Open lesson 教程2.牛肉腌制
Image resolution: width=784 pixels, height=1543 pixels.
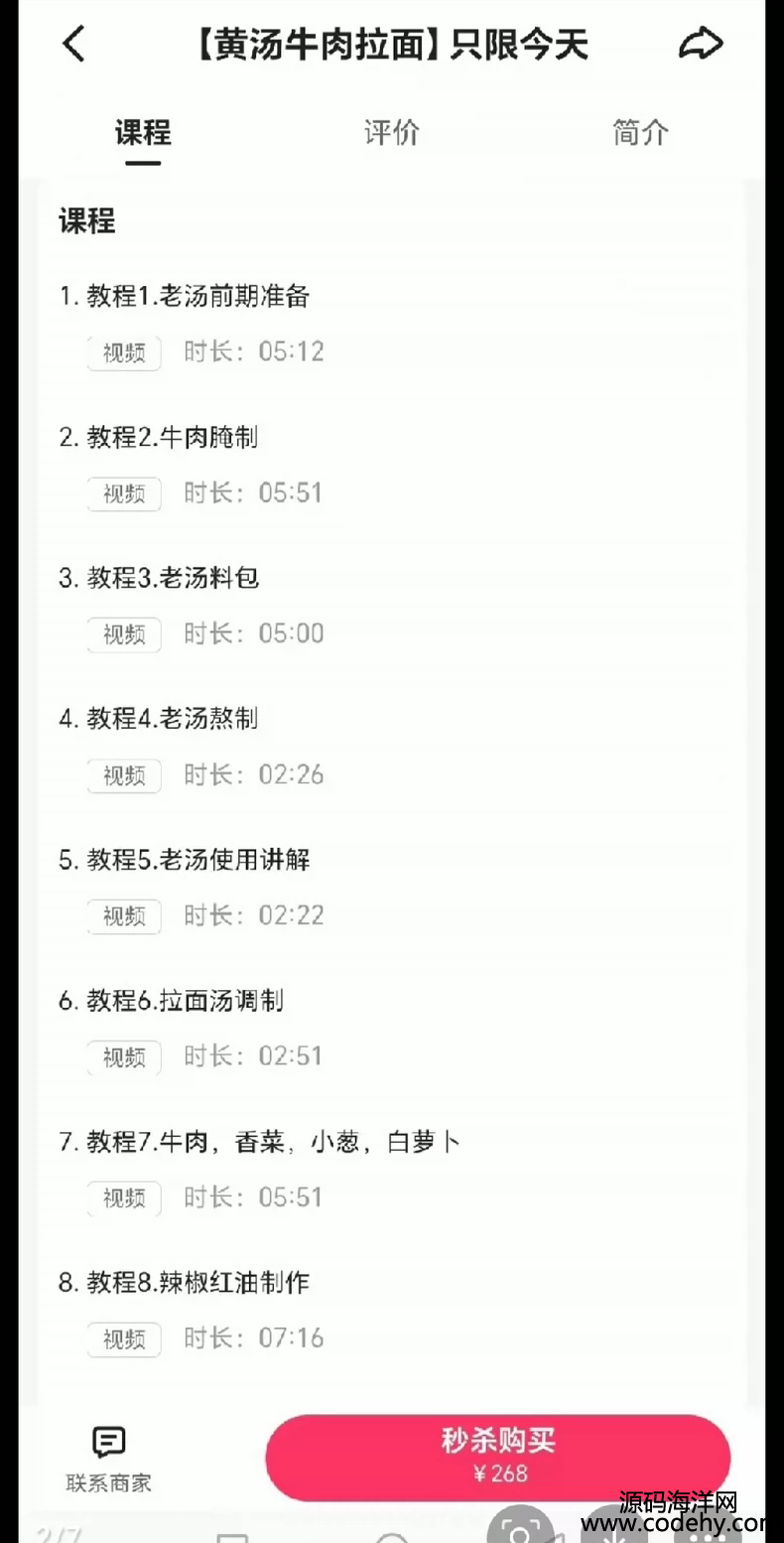pos(159,437)
